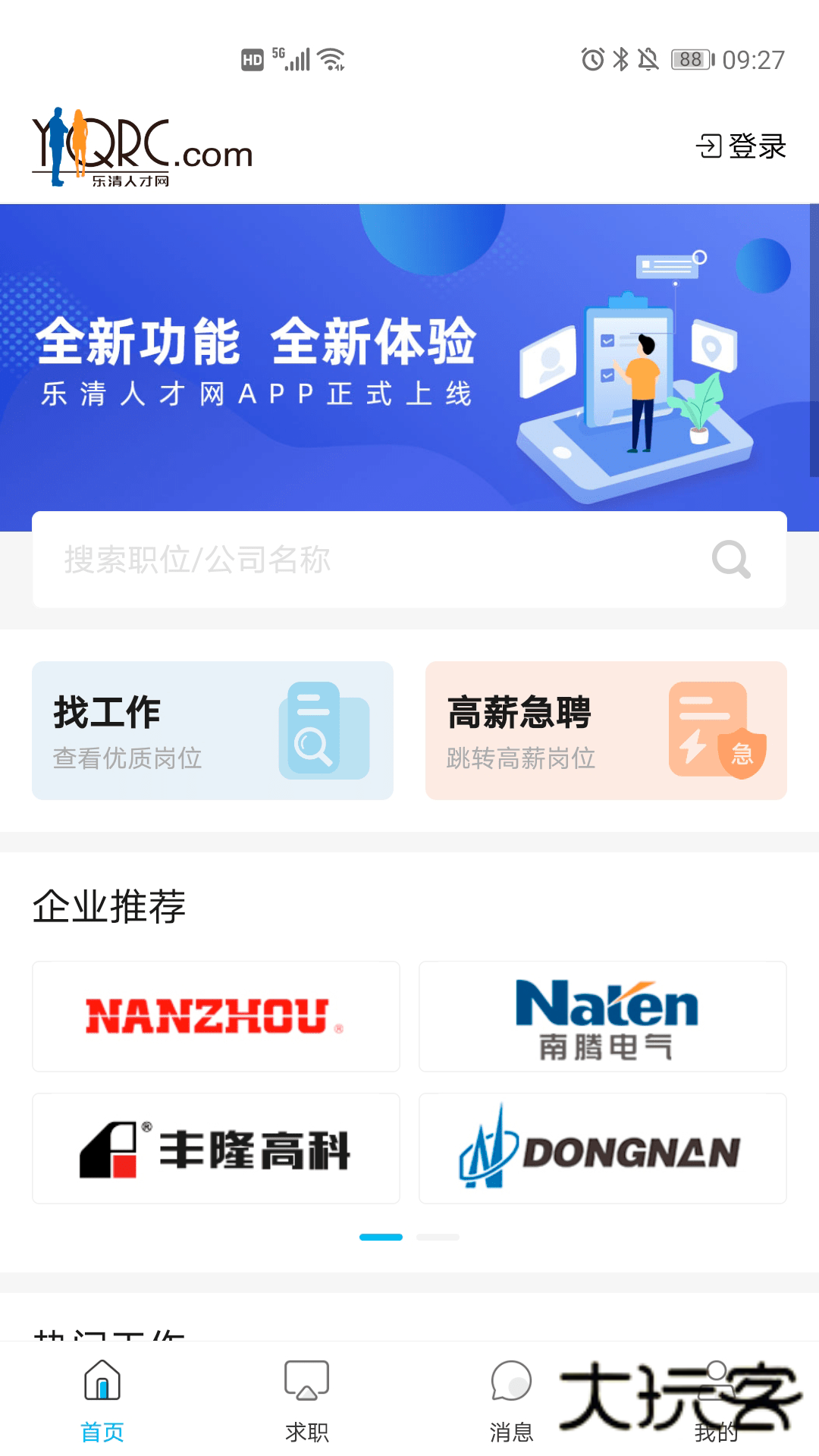
Task: Switch to the 首页 tab
Action: [x=101, y=1403]
